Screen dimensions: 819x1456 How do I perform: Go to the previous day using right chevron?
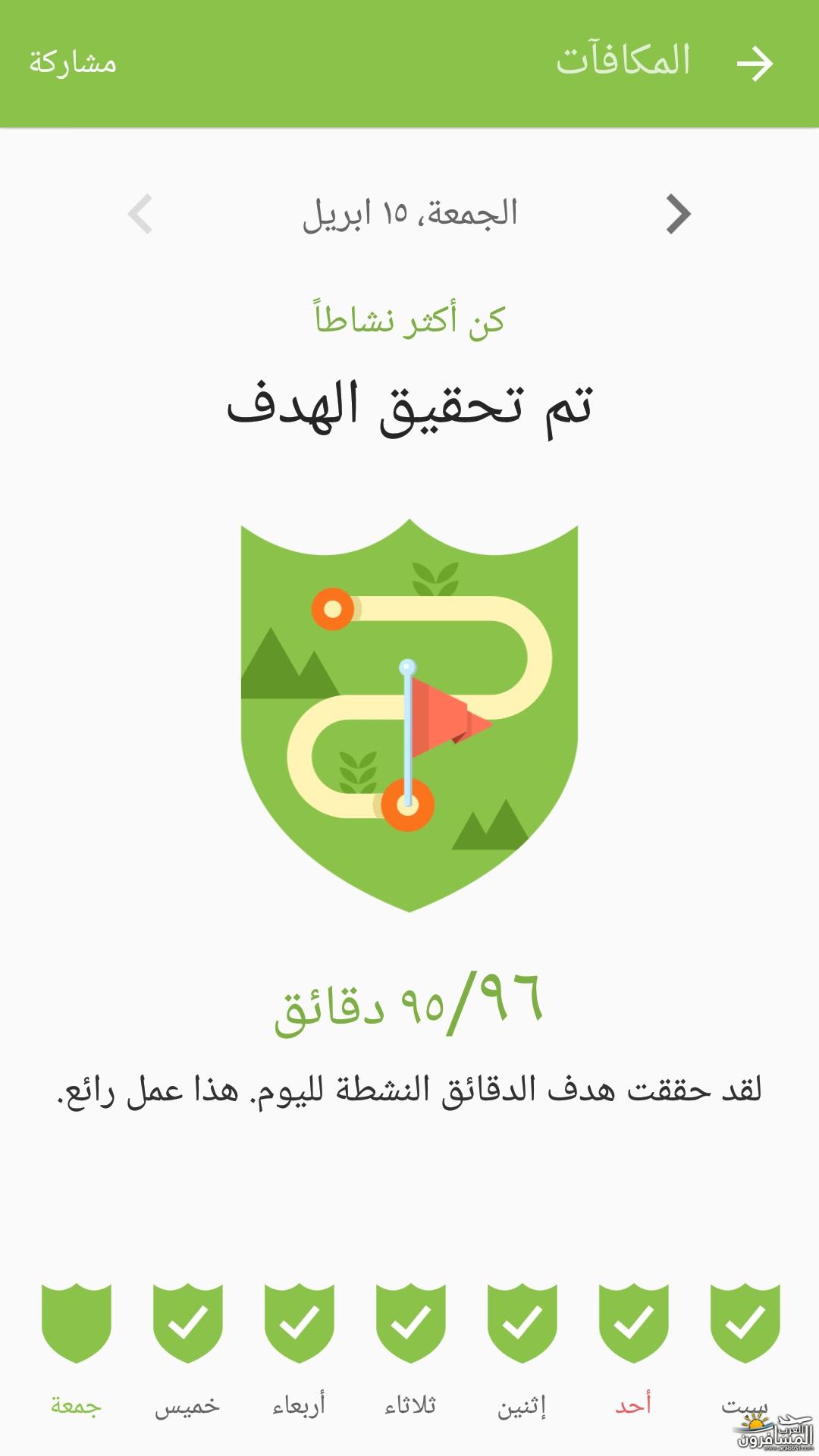point(678,215)
